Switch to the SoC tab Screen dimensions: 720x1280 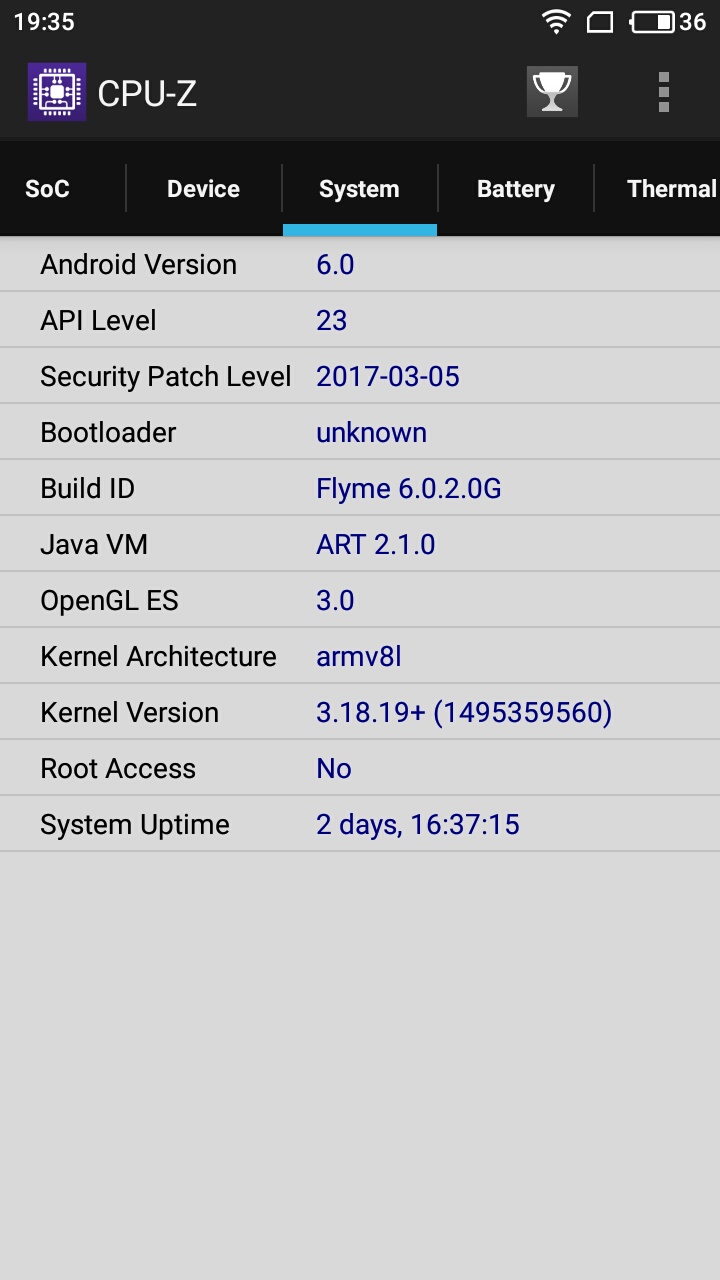pyautogui.click(x=48, y=189)
